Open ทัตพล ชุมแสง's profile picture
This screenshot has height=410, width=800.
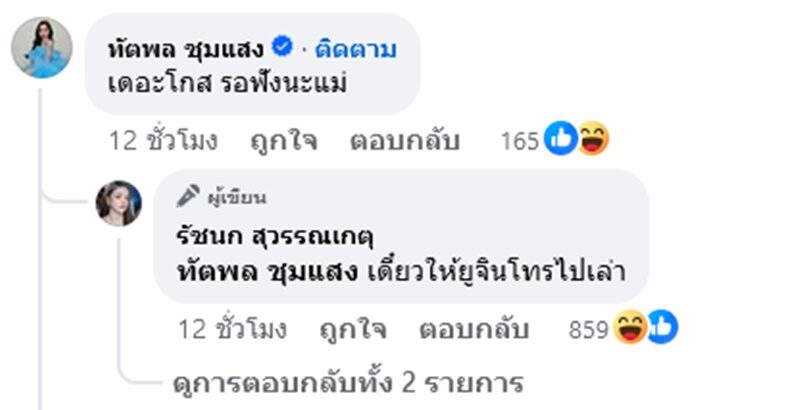click(x=40, y=47)
